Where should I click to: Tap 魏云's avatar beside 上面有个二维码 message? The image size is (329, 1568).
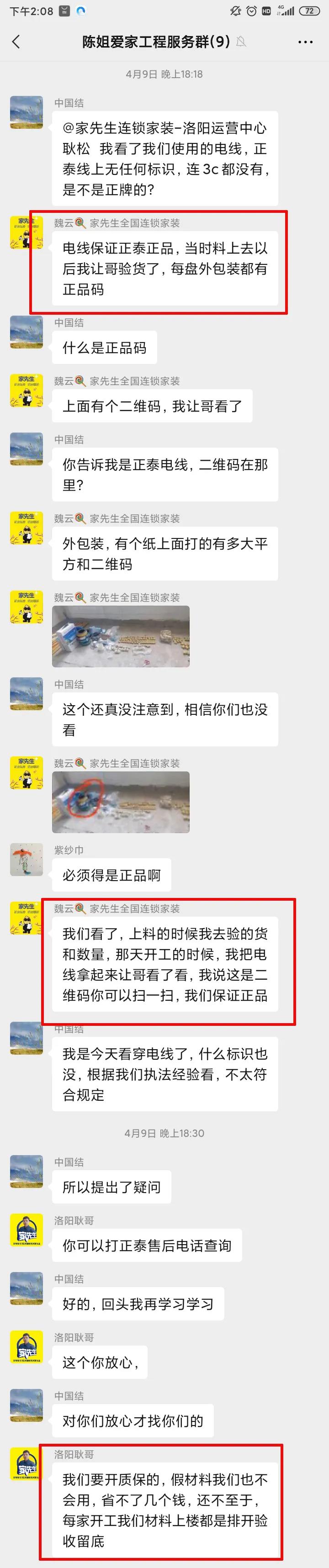(27, 391)
